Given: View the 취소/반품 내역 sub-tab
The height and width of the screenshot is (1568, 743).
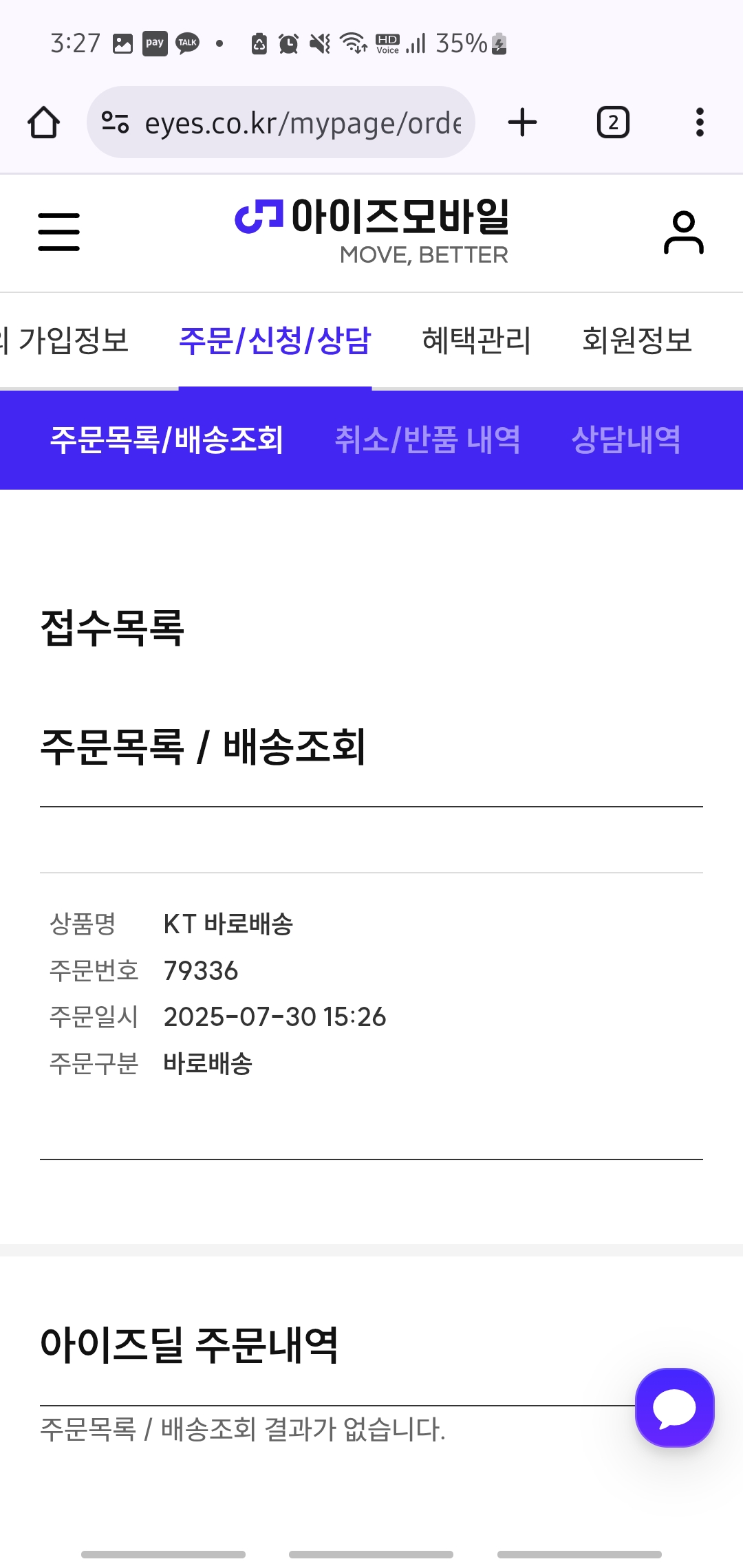Looking at the screenshot, I should (427, 439).
